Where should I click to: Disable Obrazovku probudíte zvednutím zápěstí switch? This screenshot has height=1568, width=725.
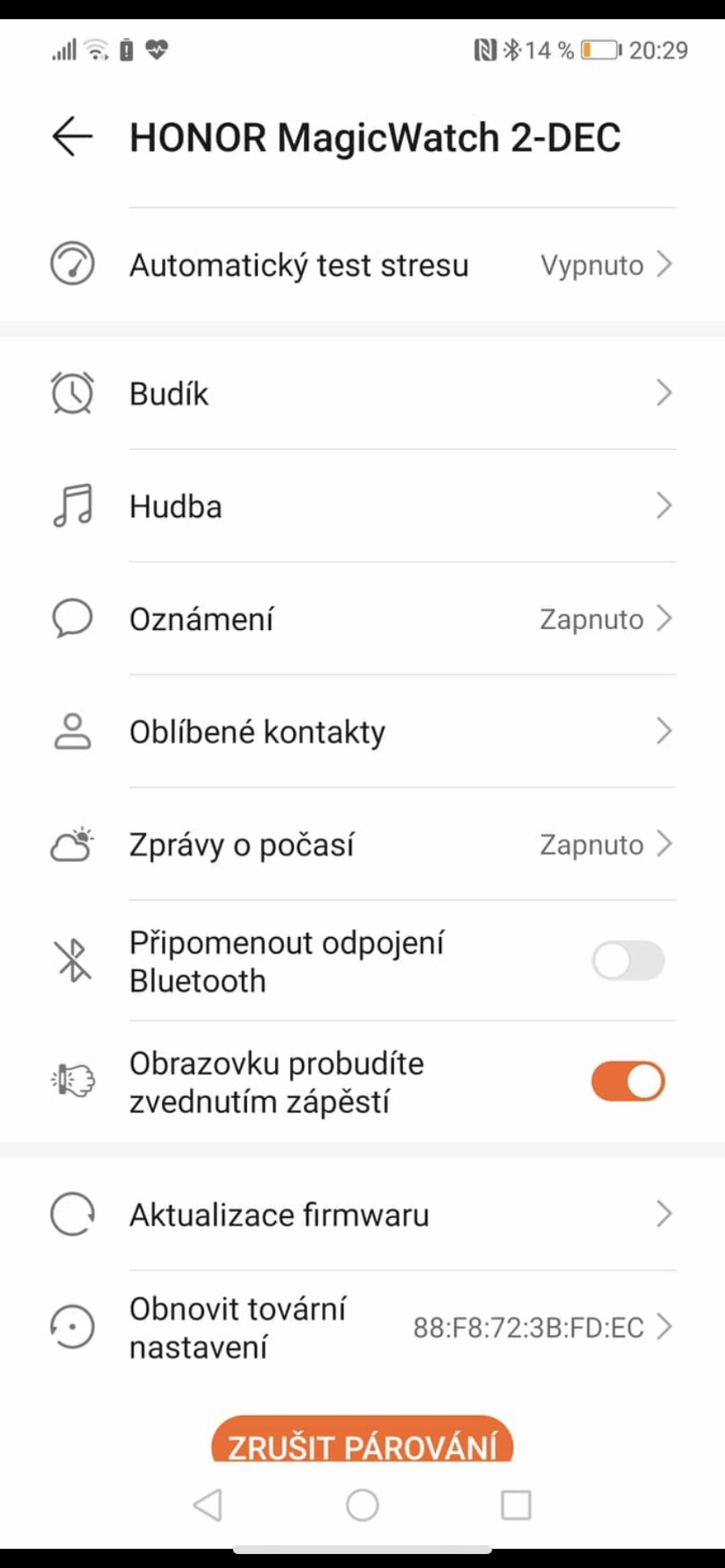click(628, 1082)
